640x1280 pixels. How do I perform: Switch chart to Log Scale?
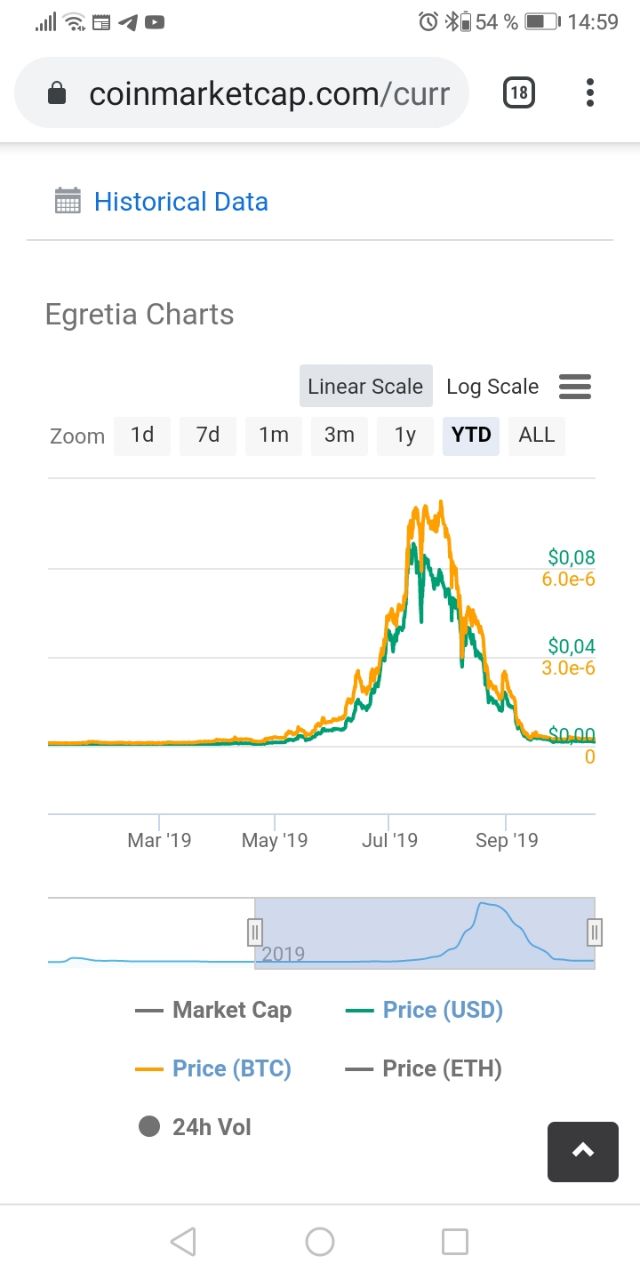(492, 387)
